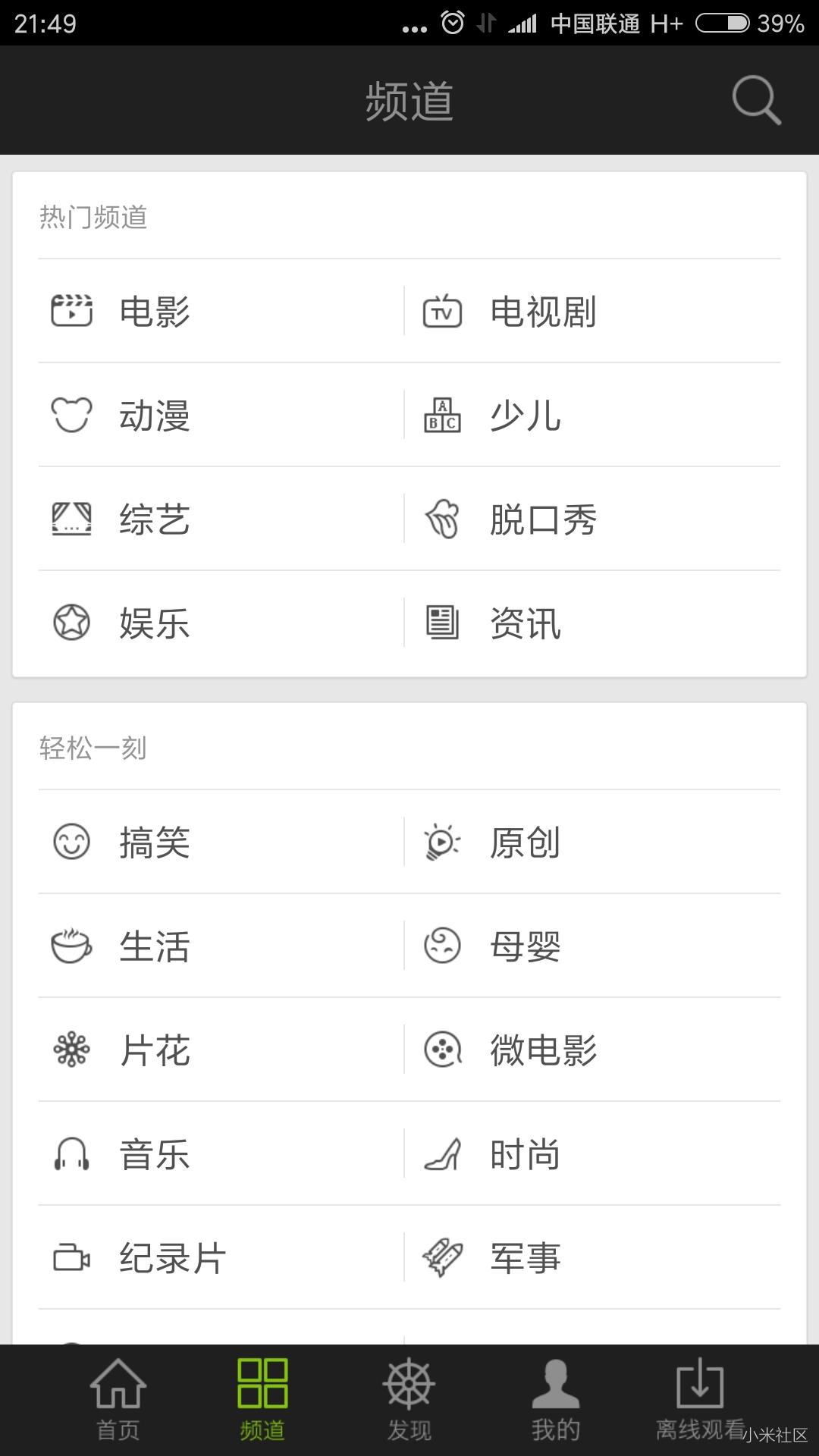
Task: Click the 纪录片 camera icon
Action: (x=71, y=1259)
